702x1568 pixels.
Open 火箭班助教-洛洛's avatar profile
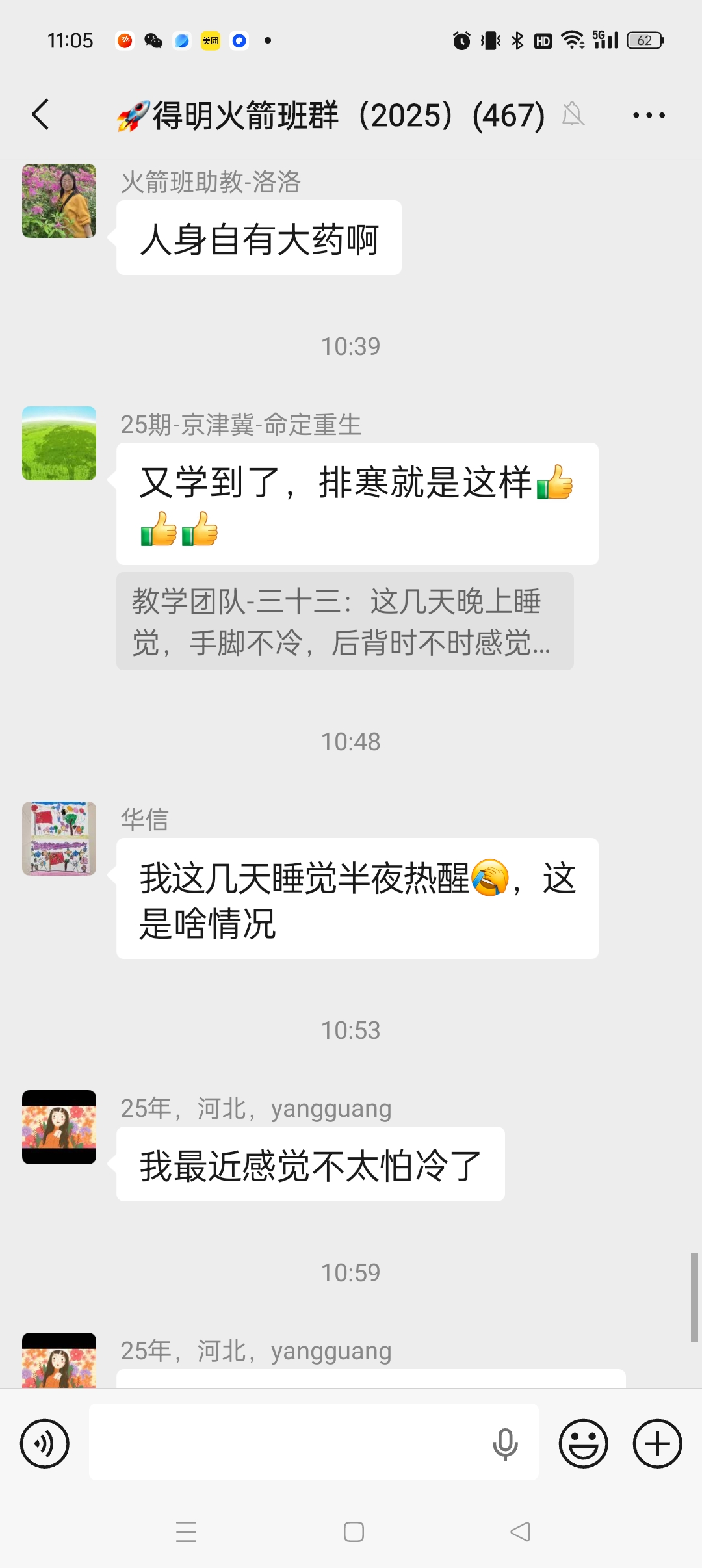pyautogui.click(x=59, y=201)
